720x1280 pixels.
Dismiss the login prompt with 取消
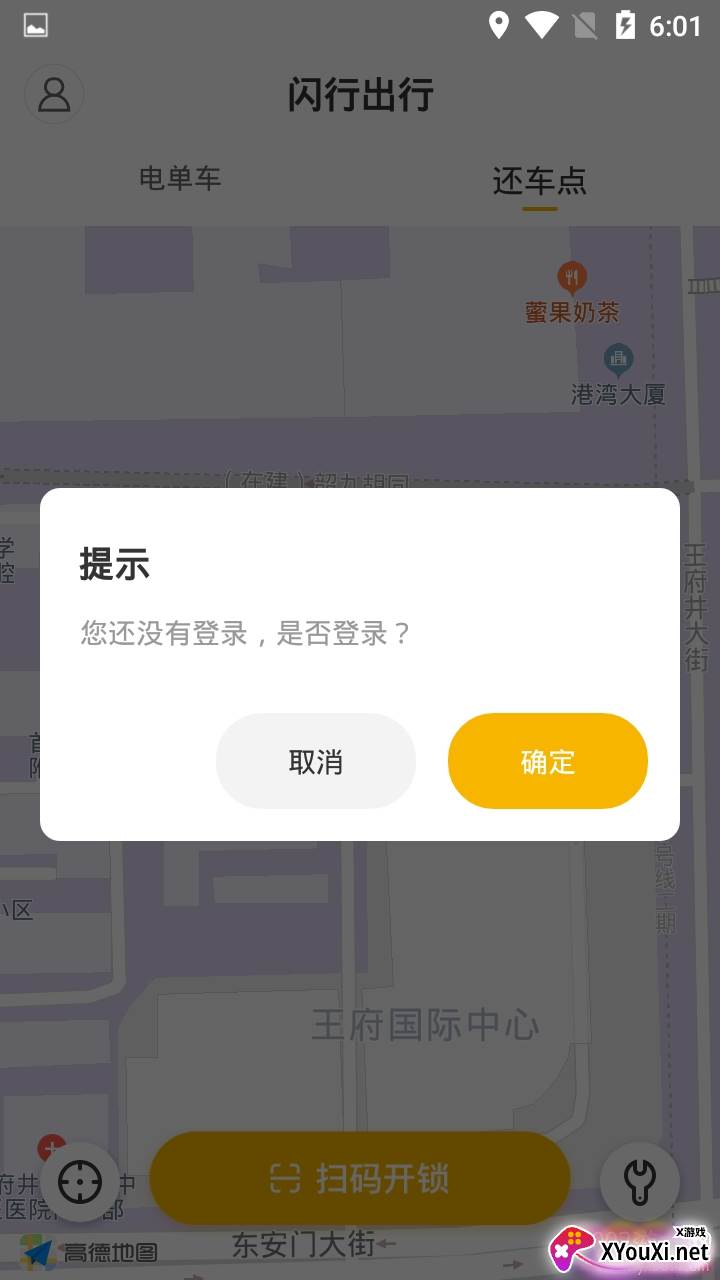click(x=316, y=761)
